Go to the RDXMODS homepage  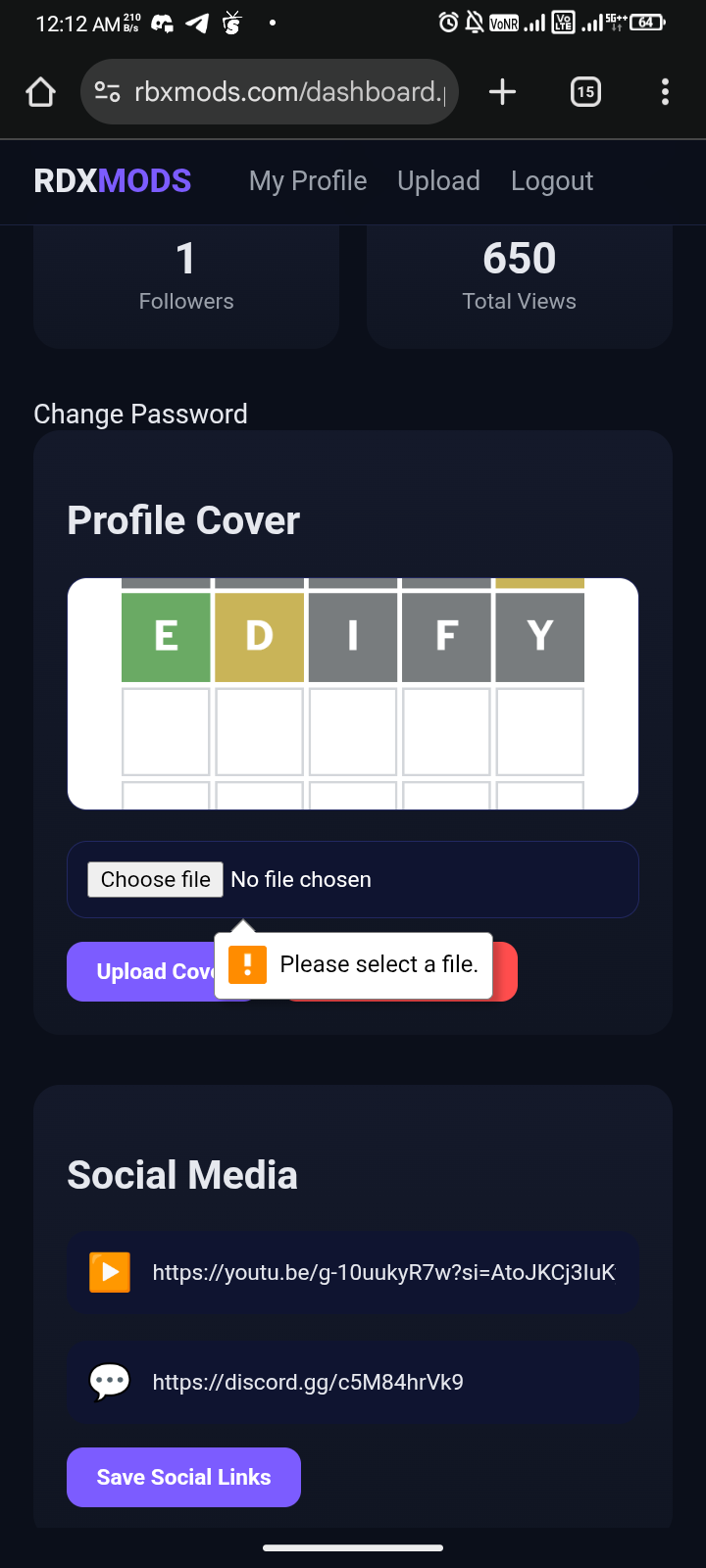pyautogui.click(x=112, y=181)
